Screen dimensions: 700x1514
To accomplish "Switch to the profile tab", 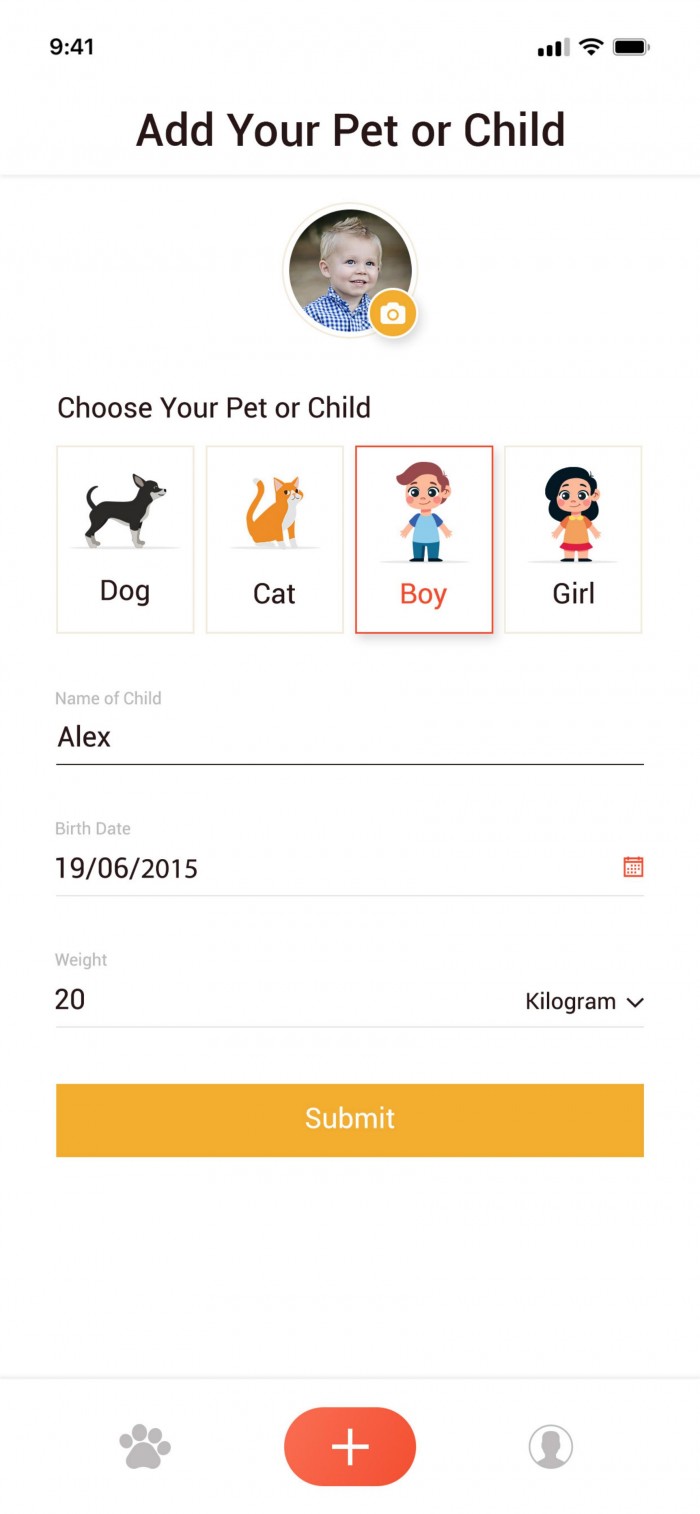I will [x=550, y=1447].
